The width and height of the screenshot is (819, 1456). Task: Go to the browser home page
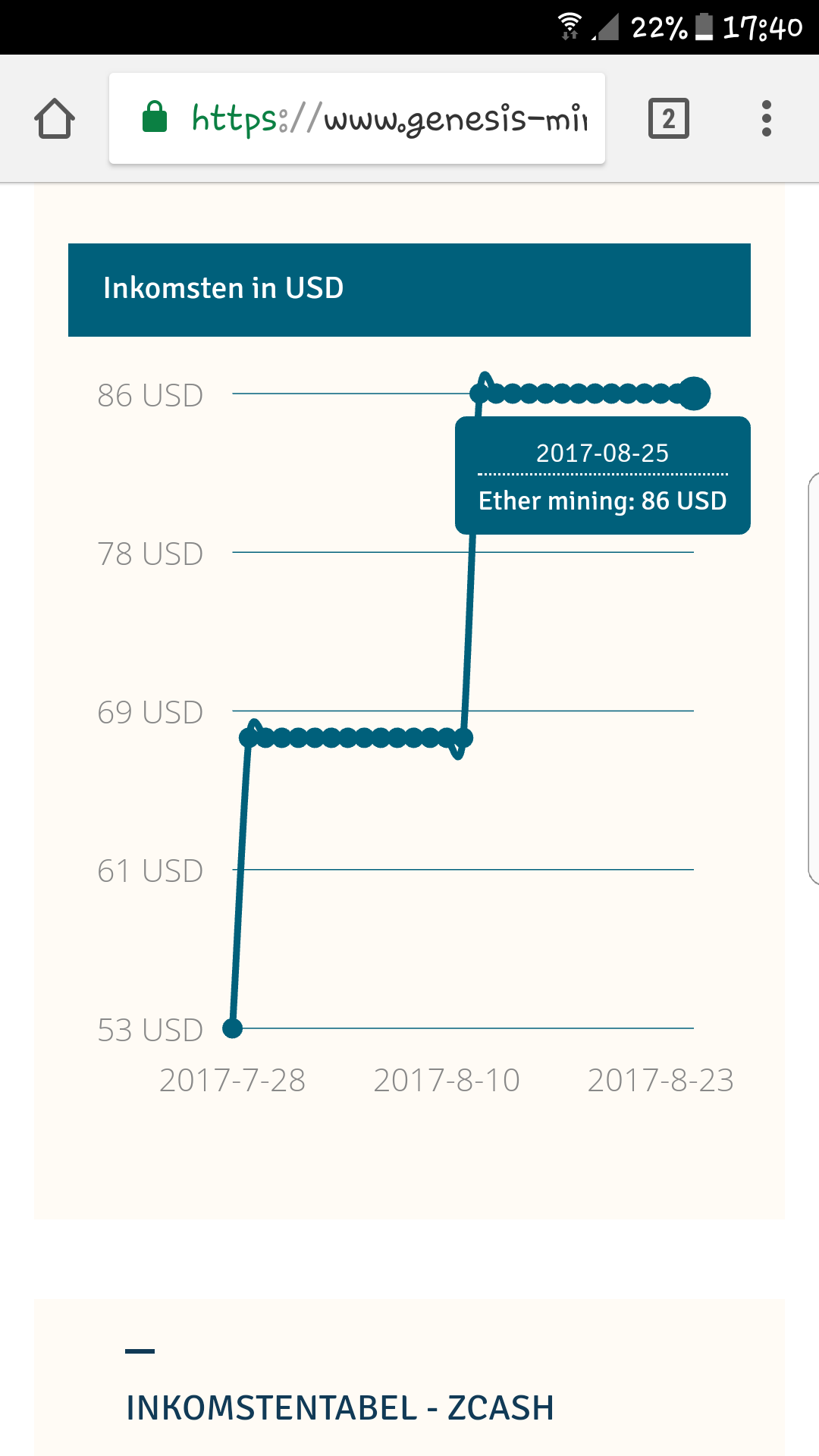pyautogui.click(x=55, y=119)
